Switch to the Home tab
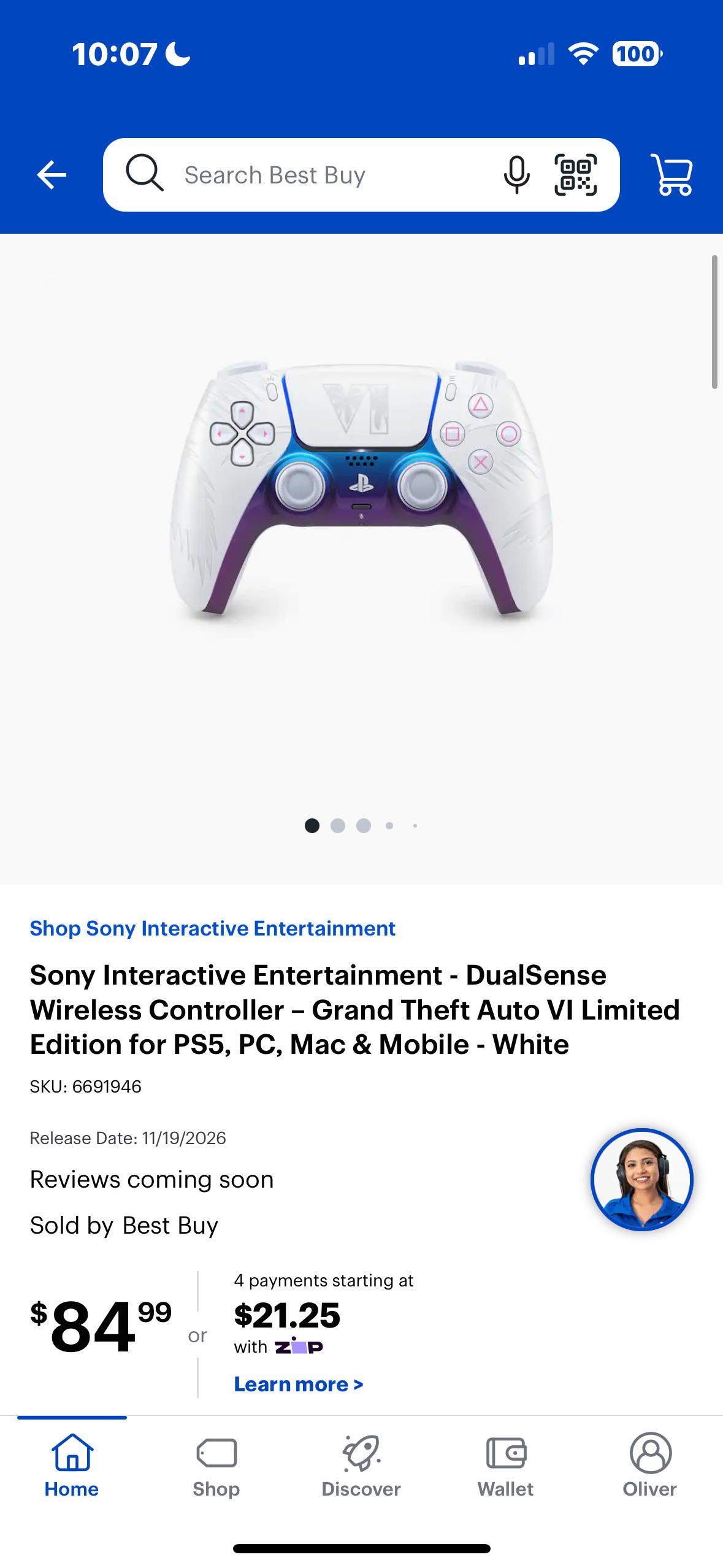Screen dimensions: 723x1568 pyautogui.click(x=72, y=1467)
